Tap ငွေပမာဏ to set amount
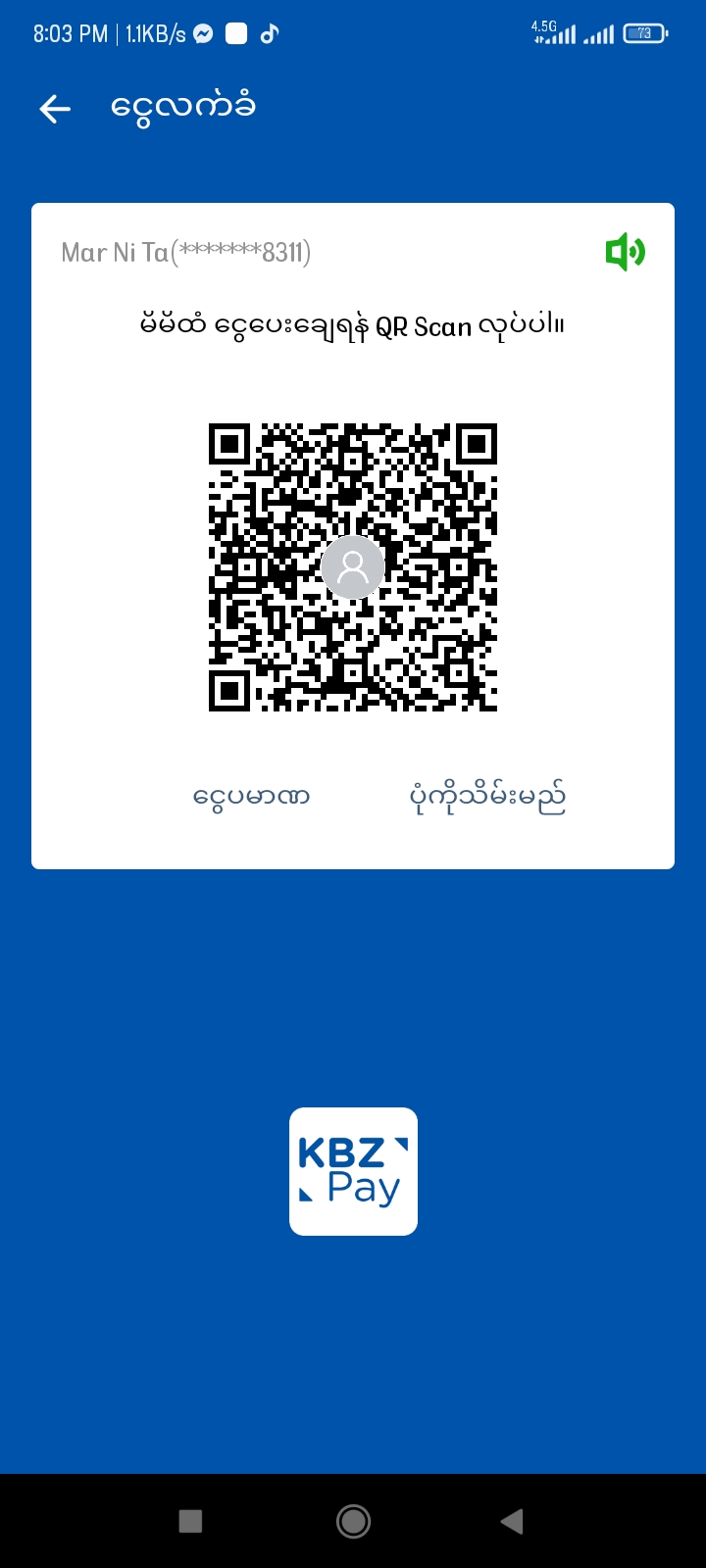 (x=252, y=796)
